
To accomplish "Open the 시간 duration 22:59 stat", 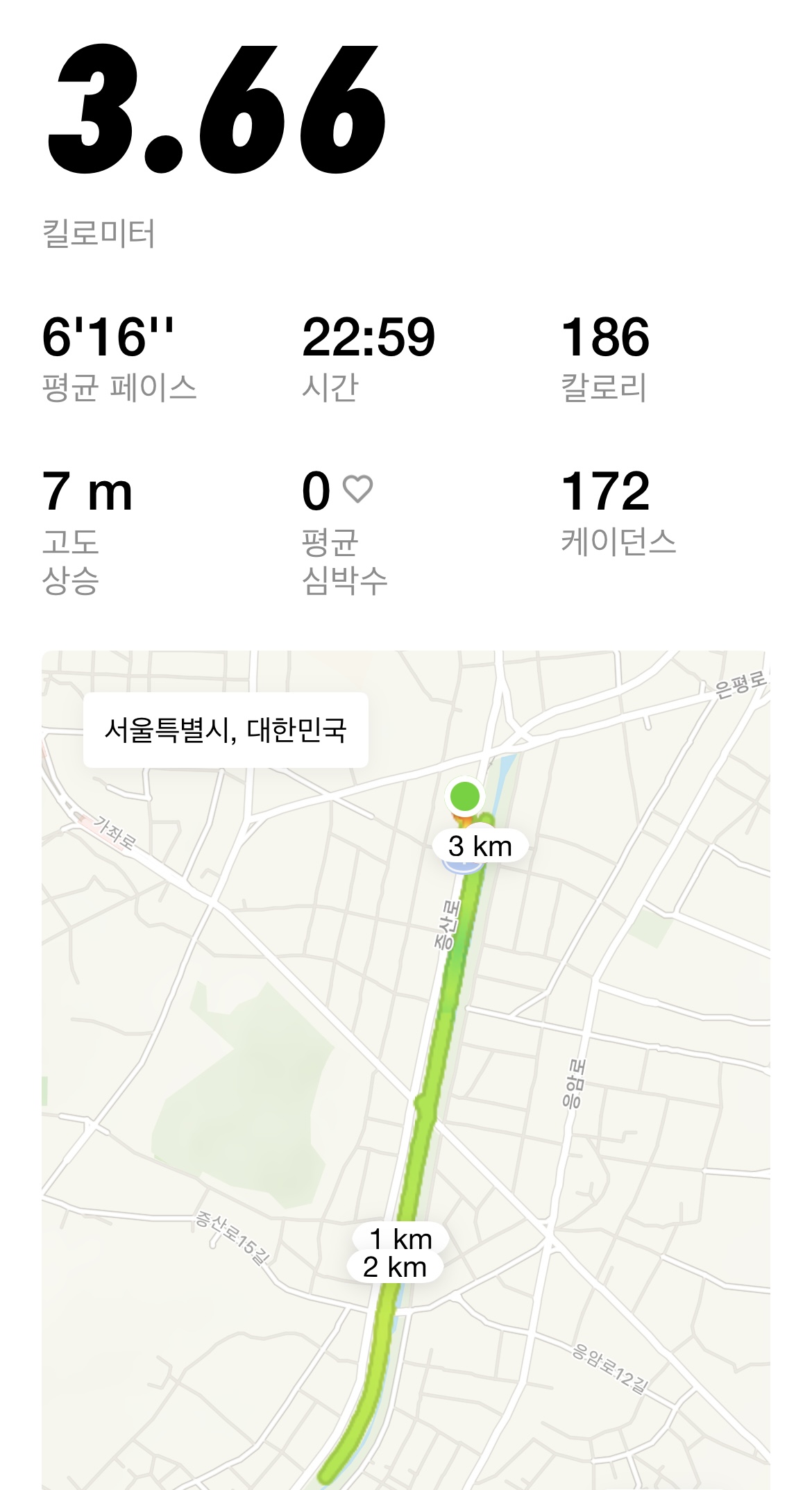I will click(369, 338).
